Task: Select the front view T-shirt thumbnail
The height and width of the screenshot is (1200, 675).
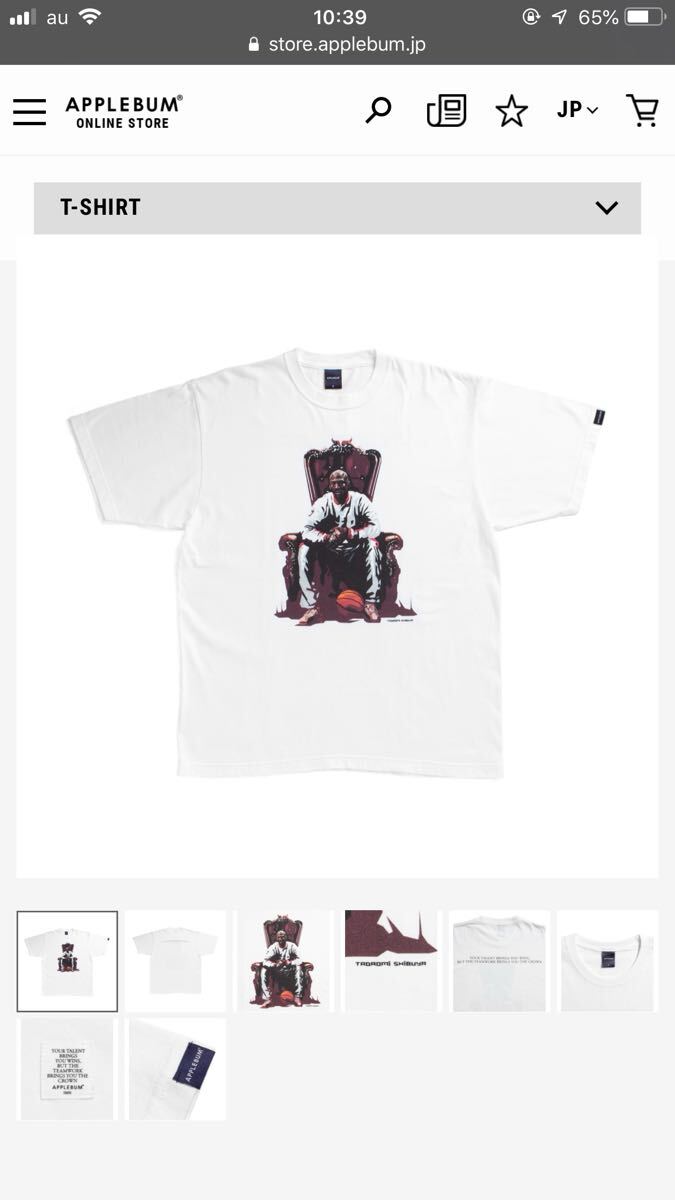Action: click(67, 961)
